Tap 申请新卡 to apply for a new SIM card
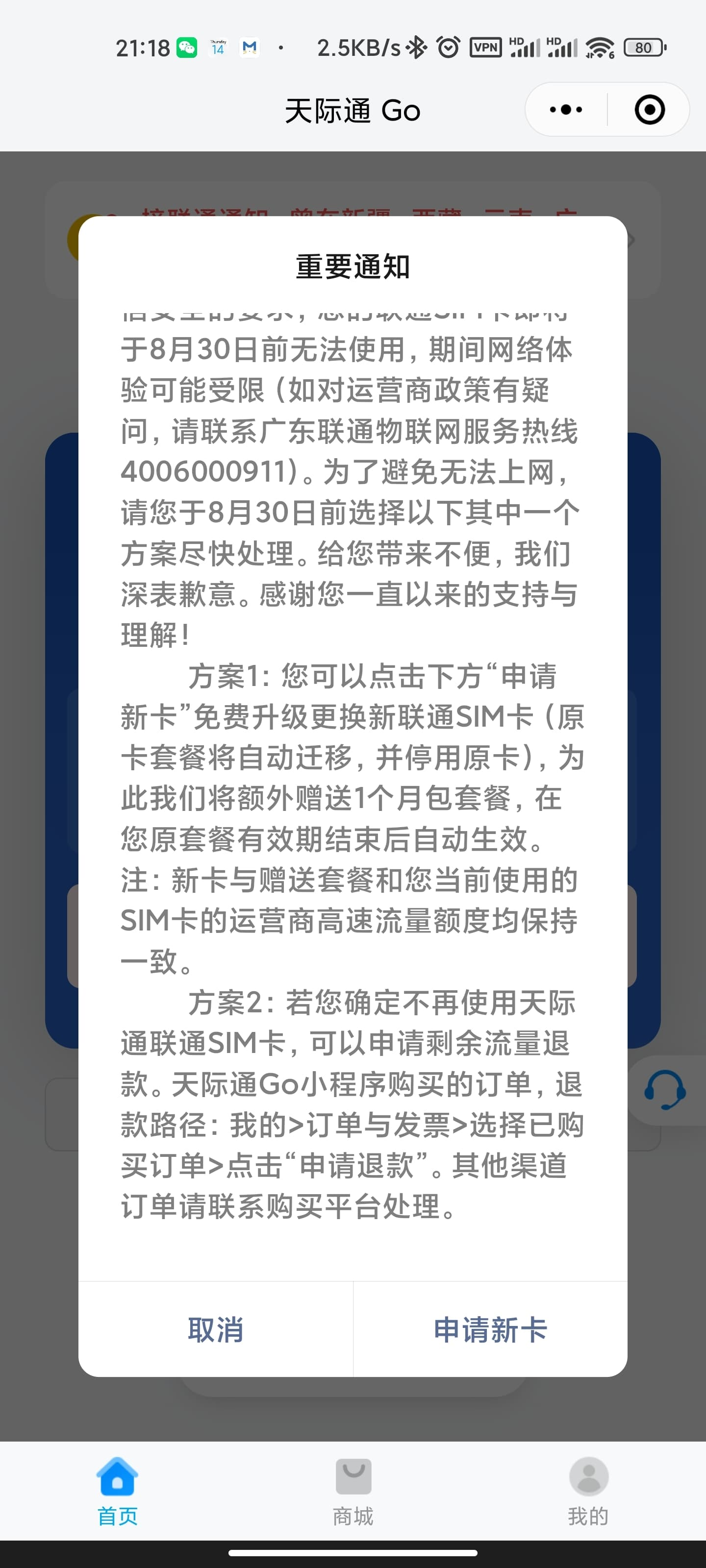This screenshot has height=1568, width=706. [x=490, y=1329]
